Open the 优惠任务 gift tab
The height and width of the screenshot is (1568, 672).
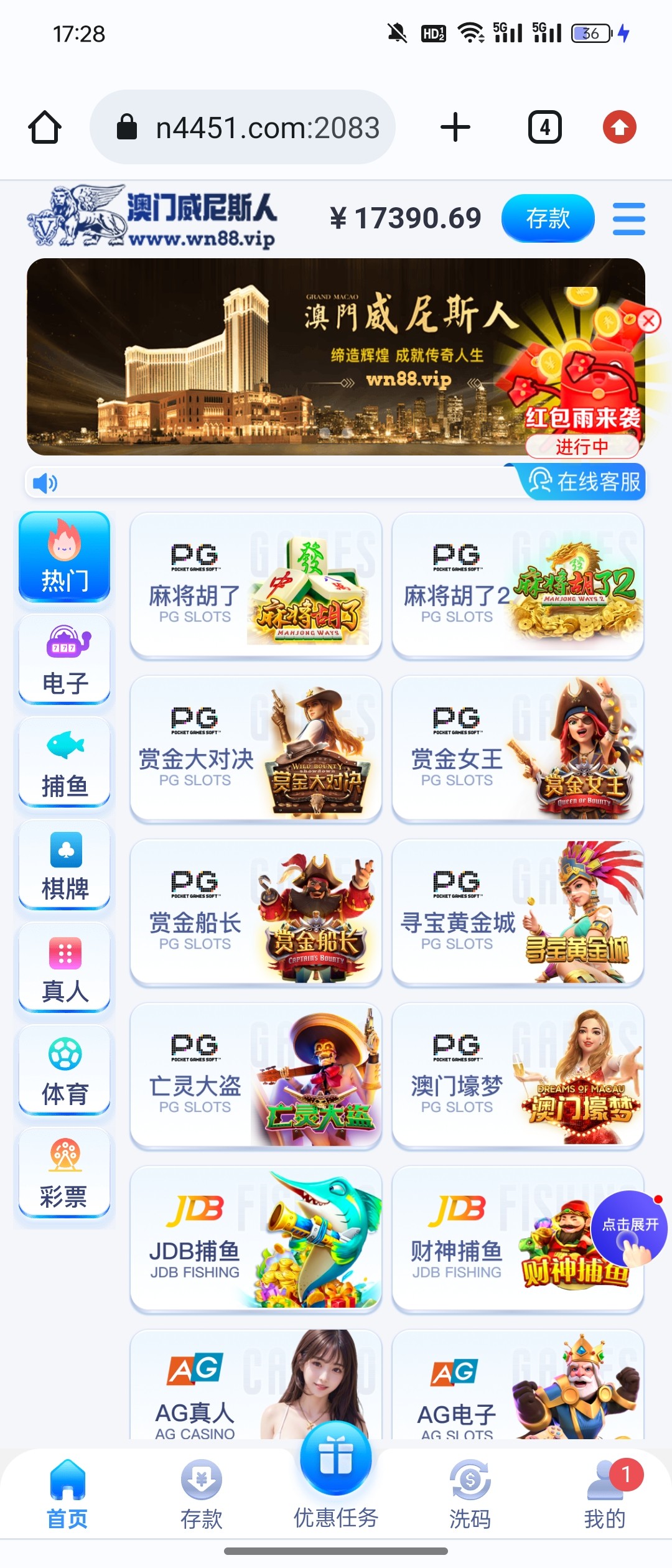[336, 1476]
